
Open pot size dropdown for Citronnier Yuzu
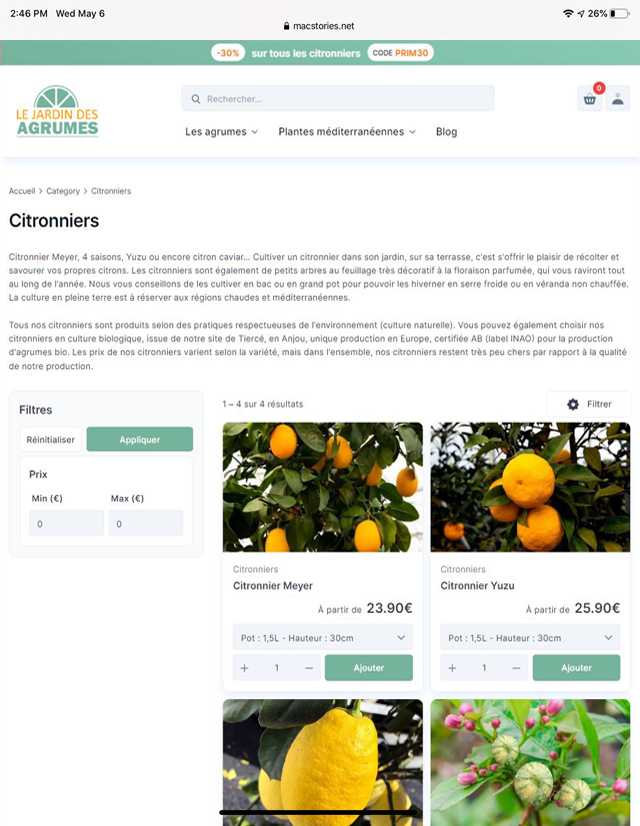pos(530,638)
